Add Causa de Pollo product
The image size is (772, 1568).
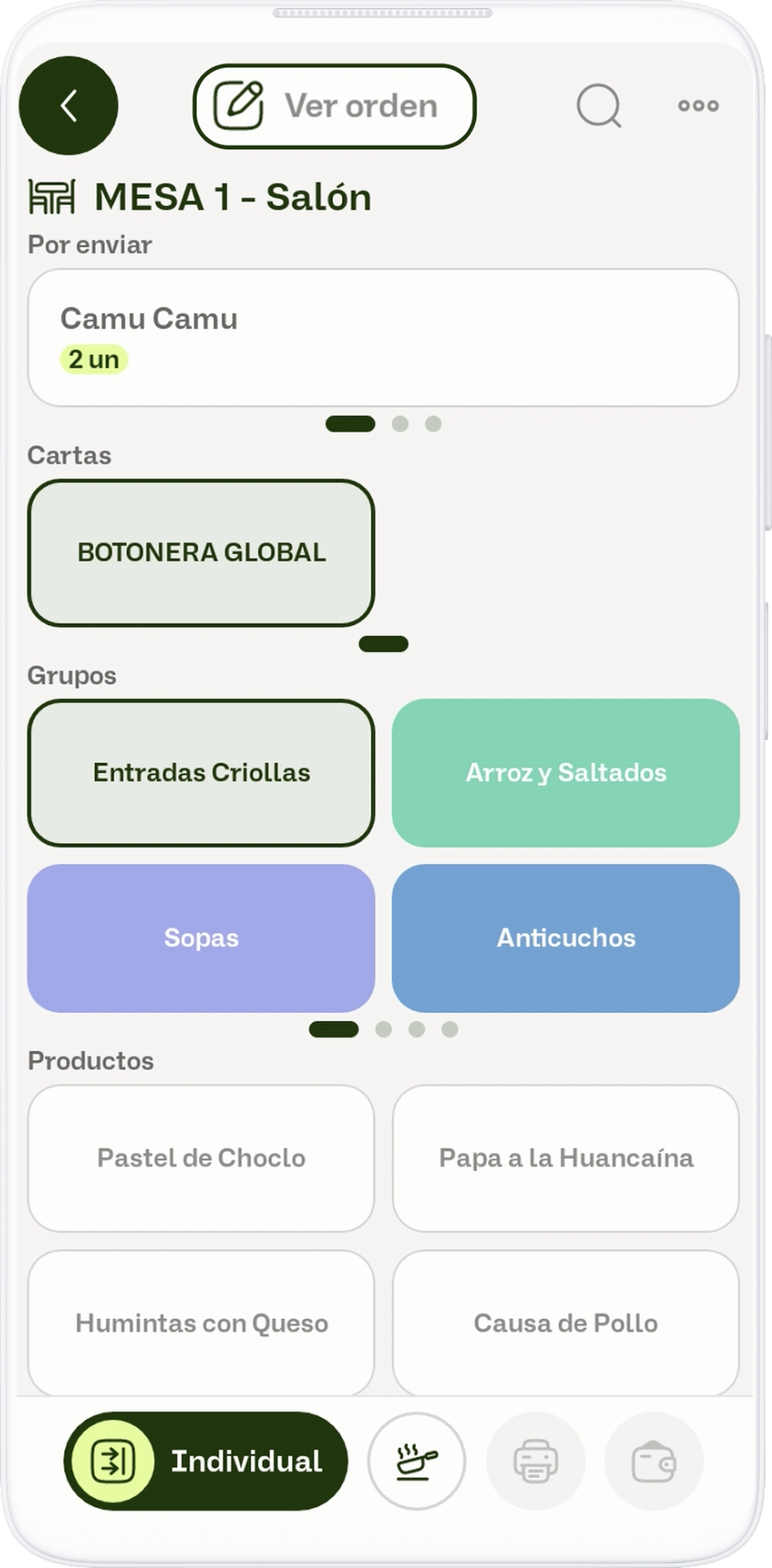click(x=566, y=1322)
